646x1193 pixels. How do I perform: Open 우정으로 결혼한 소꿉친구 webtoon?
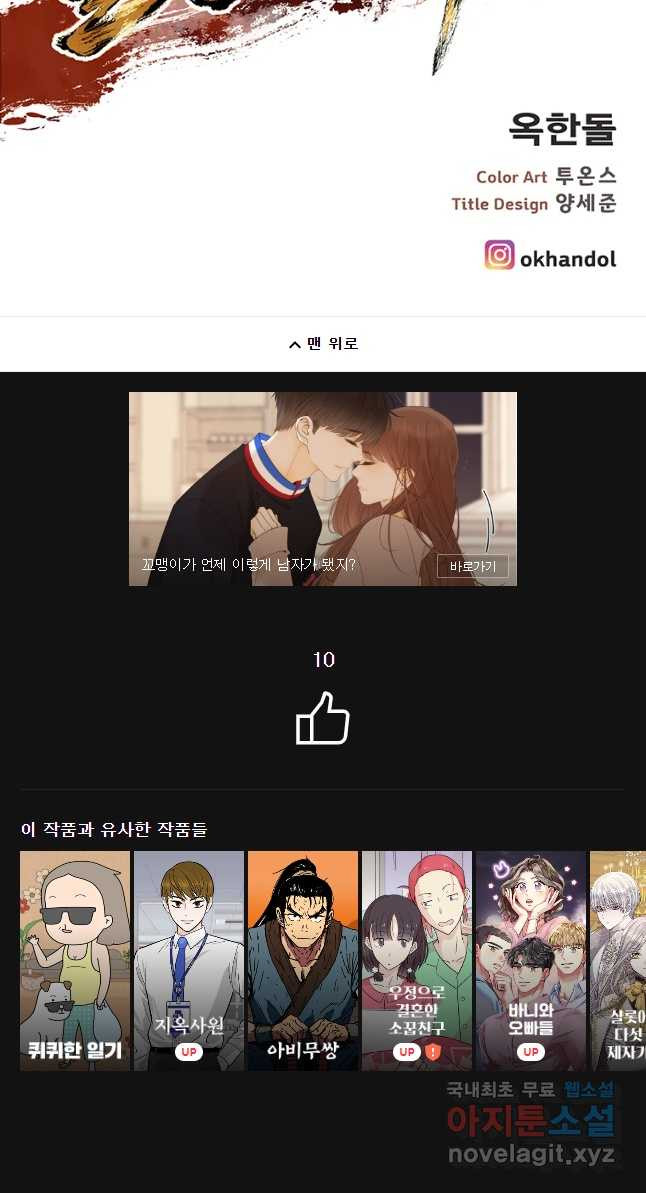coord(417,960)
